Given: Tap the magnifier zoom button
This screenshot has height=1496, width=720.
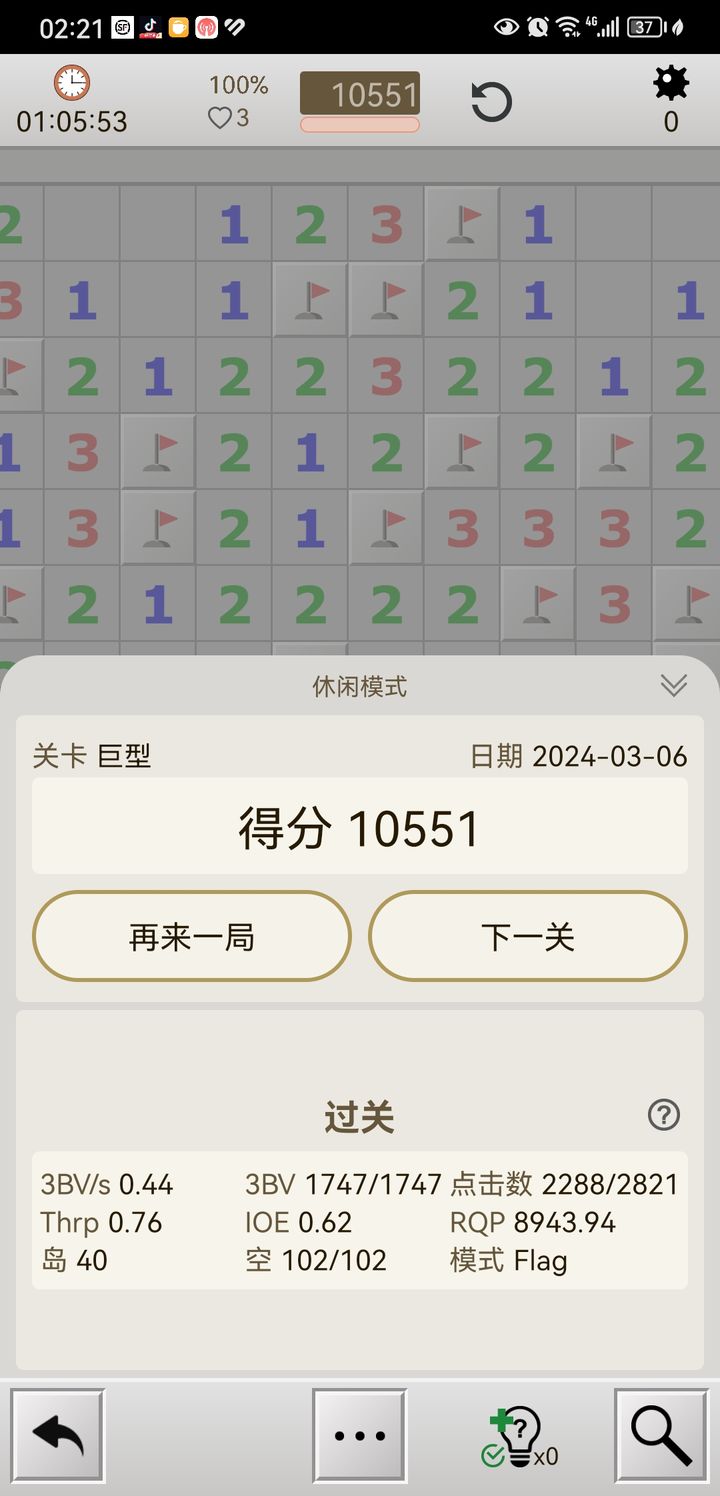Looking at the screenshot, I should pos(661,1435).
